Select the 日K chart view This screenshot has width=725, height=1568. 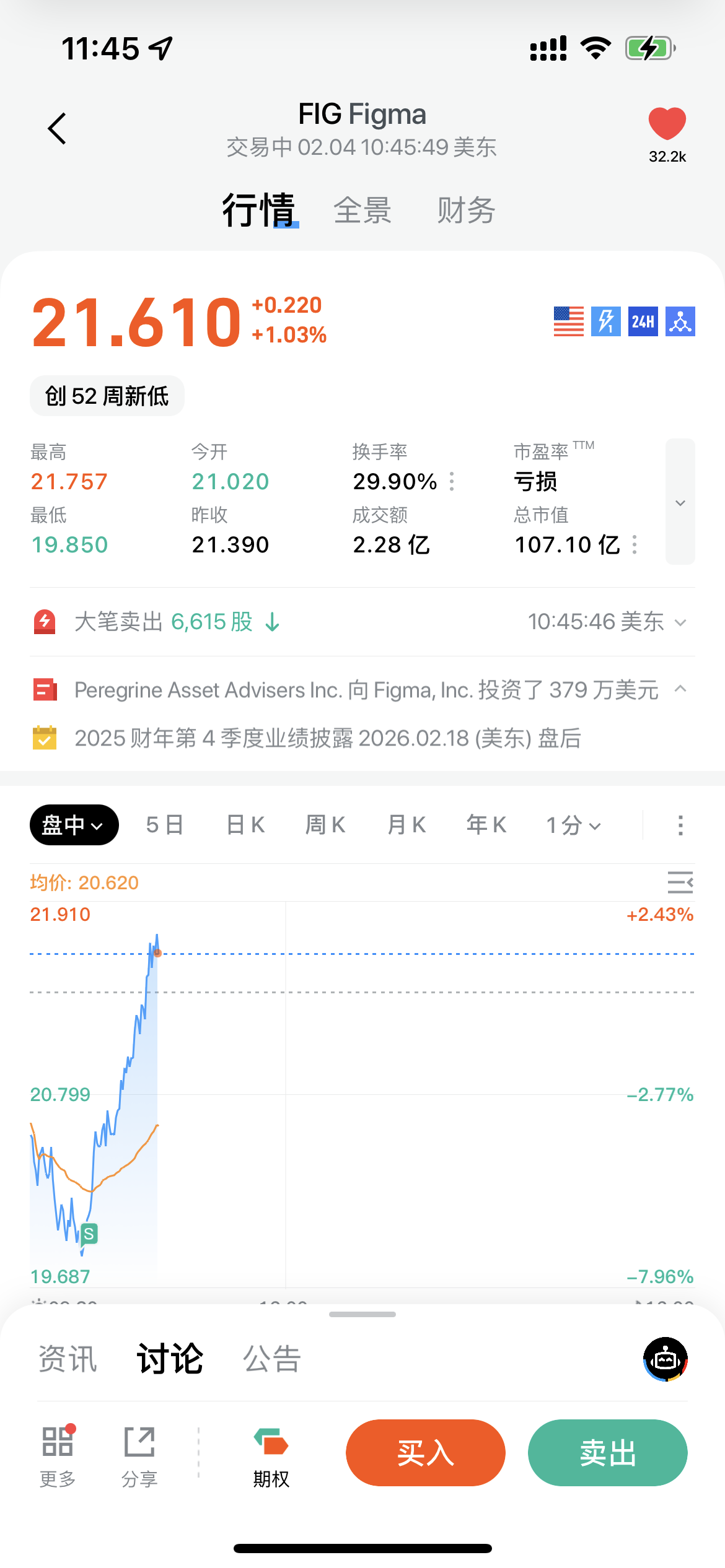click(x=245, y=825)
